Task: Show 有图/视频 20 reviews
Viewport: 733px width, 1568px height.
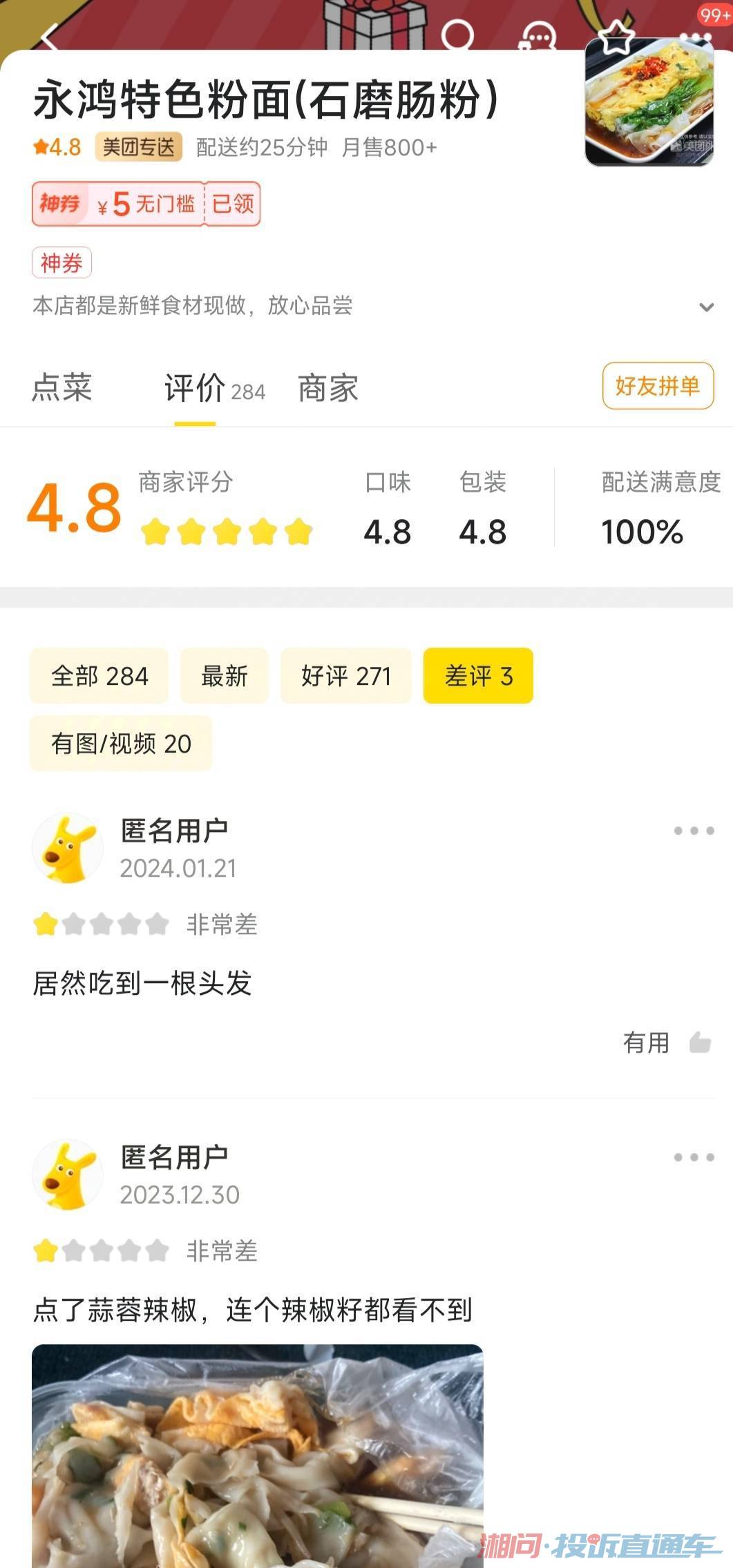Action: [121, 744]
